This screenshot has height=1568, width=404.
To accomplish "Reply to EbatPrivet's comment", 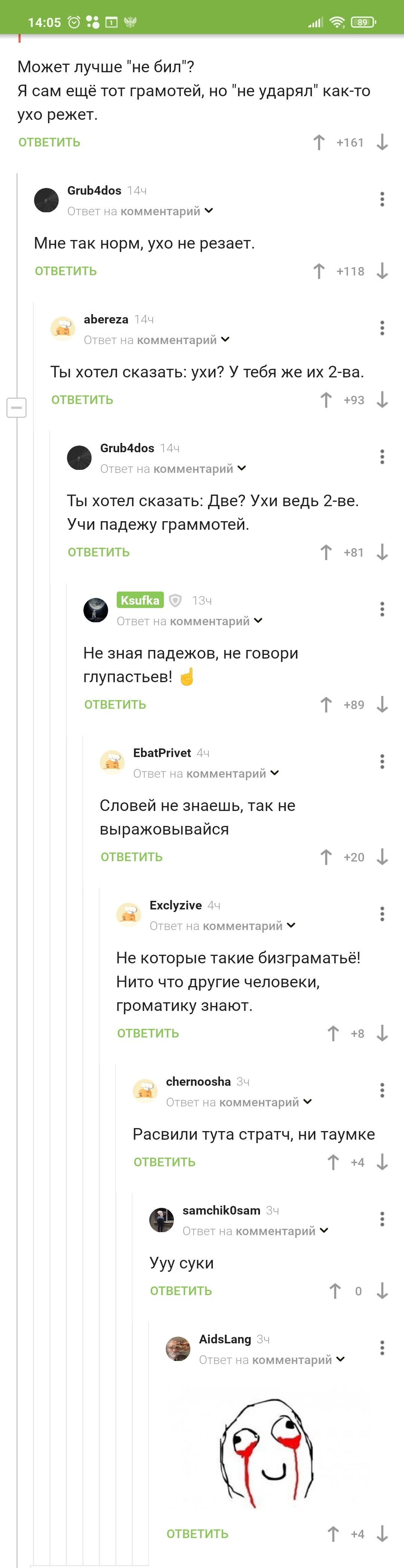I will (x=131, y=856).
